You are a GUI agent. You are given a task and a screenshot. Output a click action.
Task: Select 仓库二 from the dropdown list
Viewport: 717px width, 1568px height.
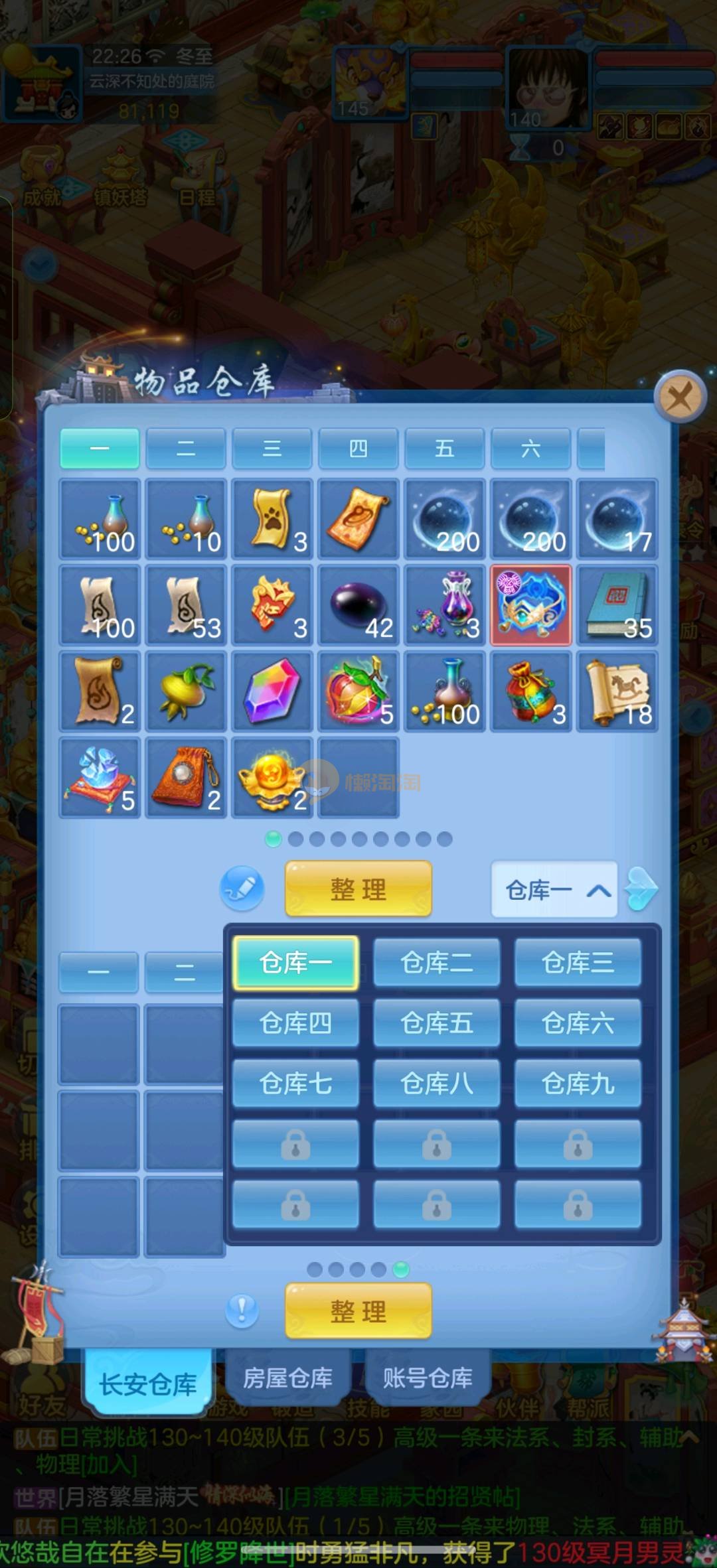pyautogui.click(x=436, y=962)
